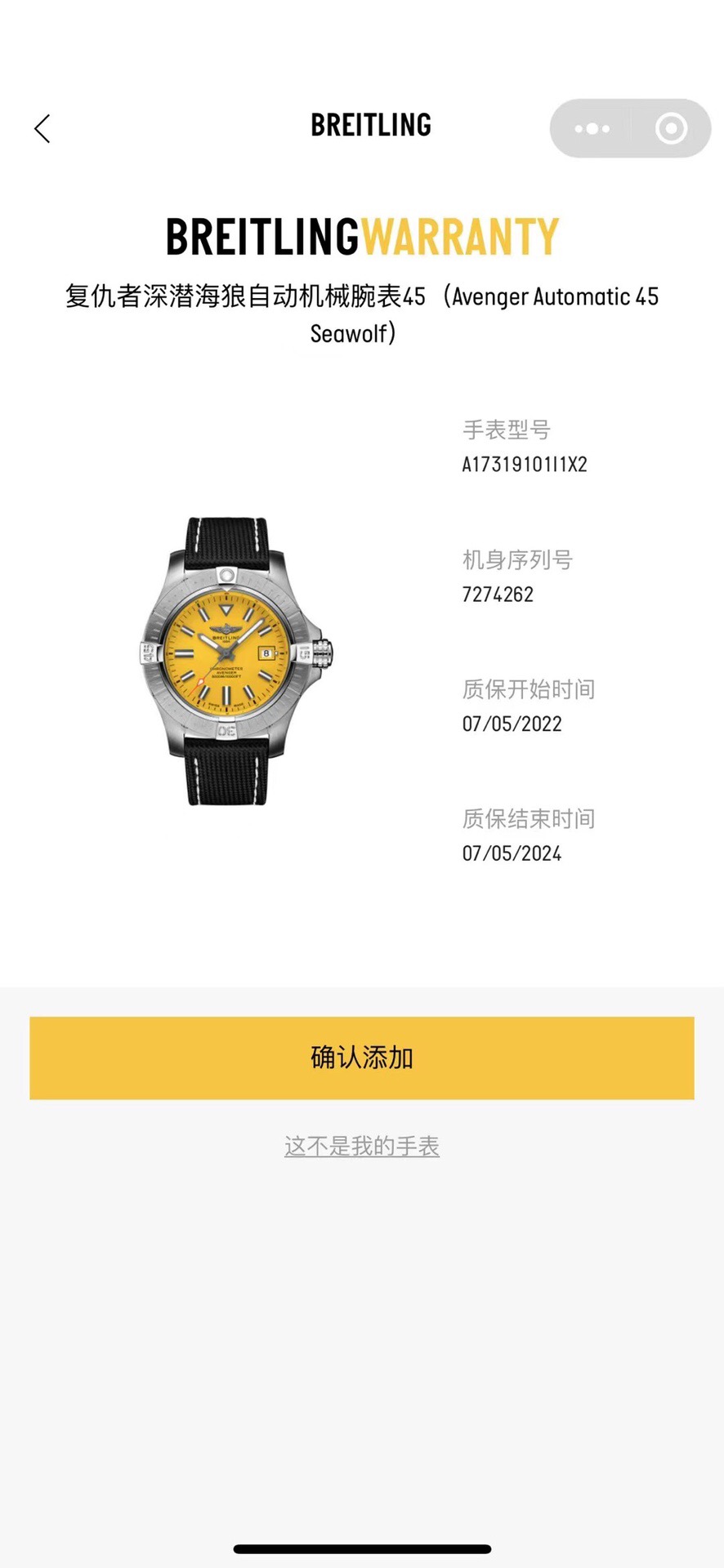724x1568 pixels.
Task: Go back using the top-left arrow
Action: tap(42, 128)
